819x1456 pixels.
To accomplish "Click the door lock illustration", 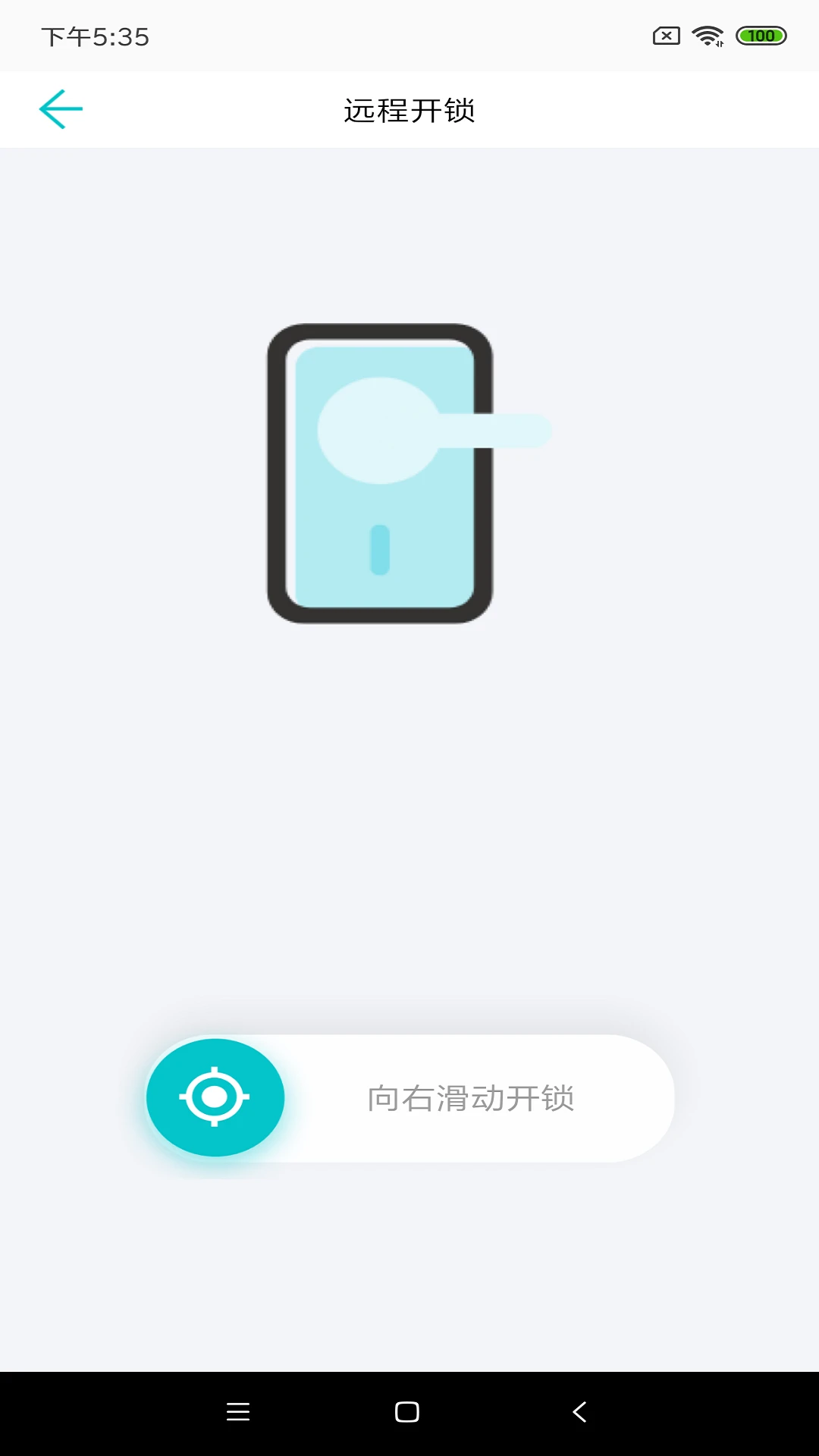I will [x=379, y=474].
